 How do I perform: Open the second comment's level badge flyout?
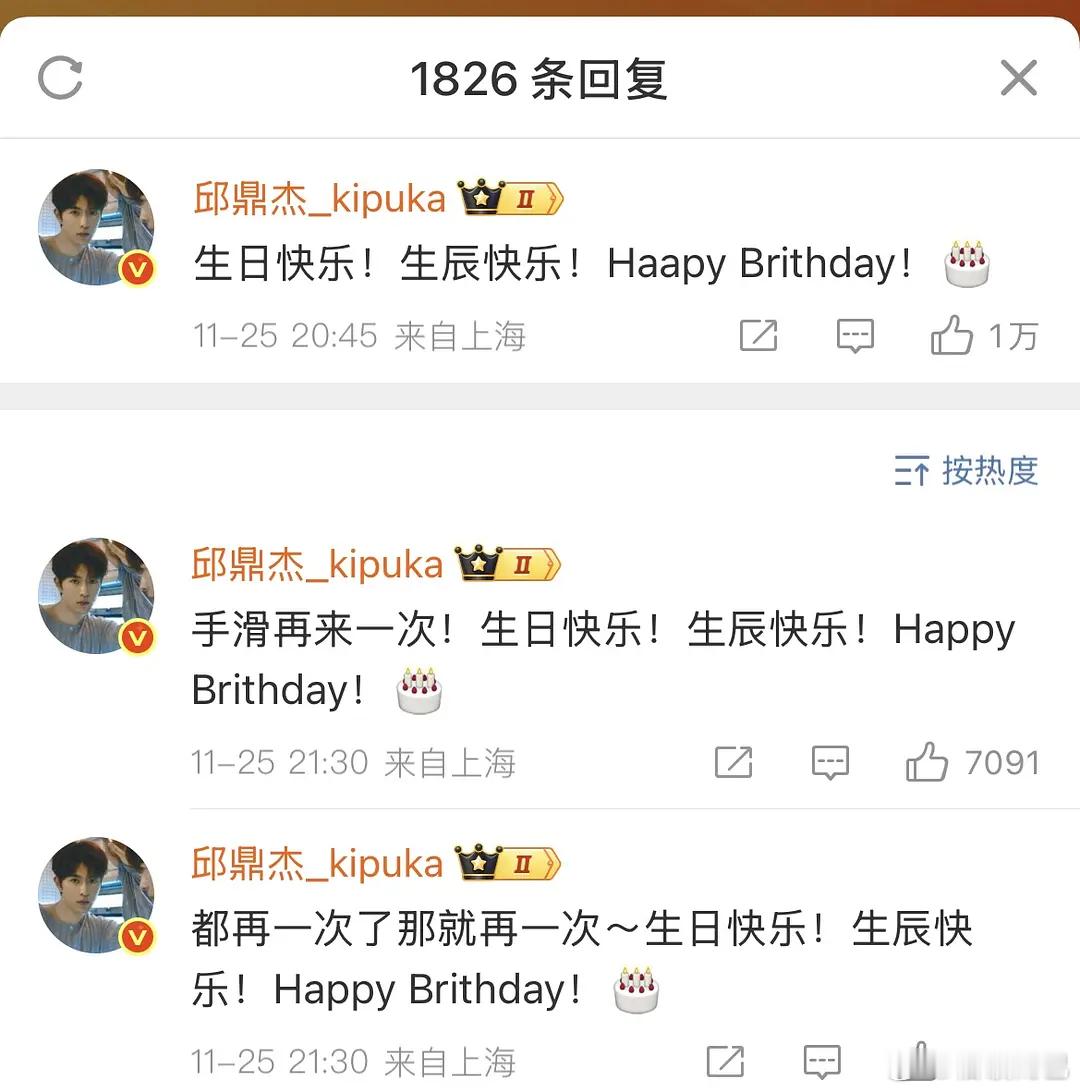coord(523,563)
